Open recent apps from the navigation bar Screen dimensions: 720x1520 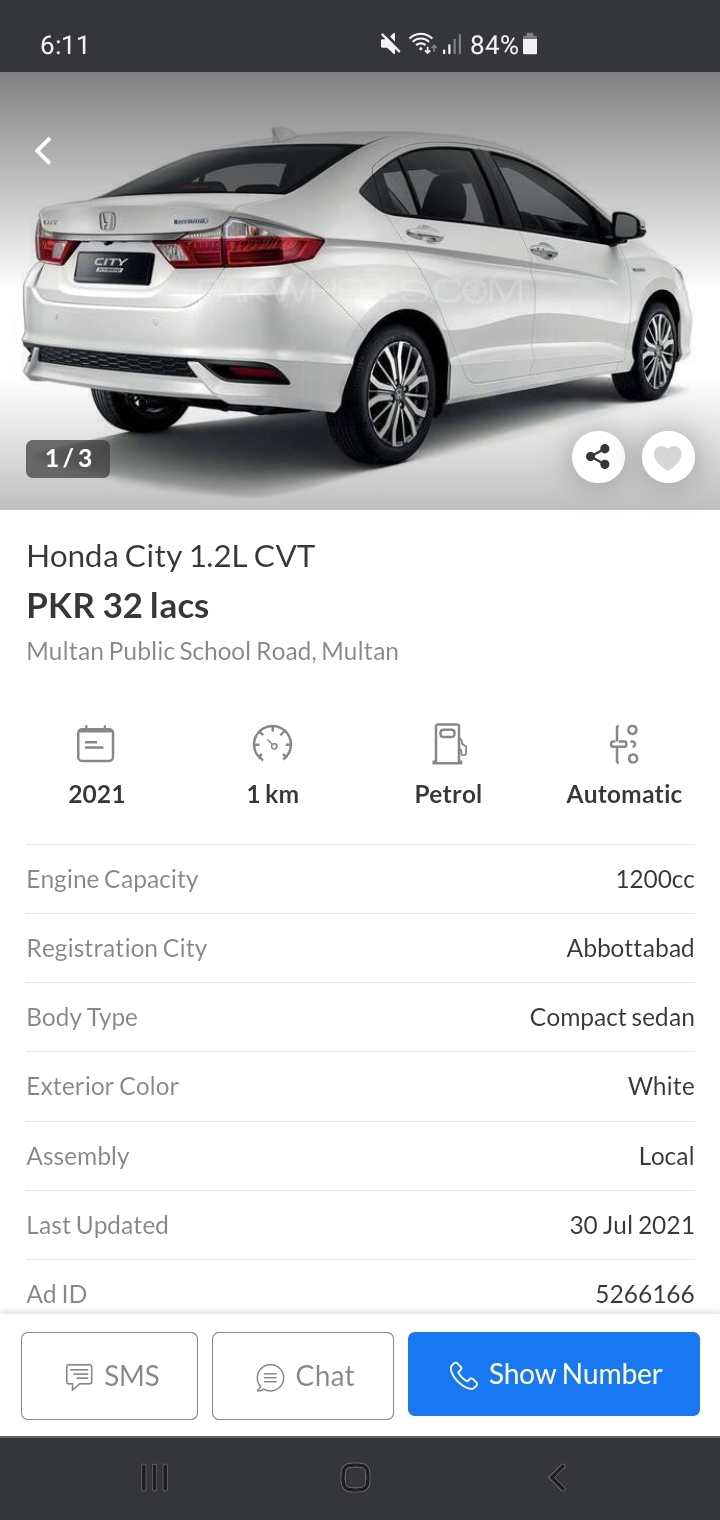coord(154,1478)
